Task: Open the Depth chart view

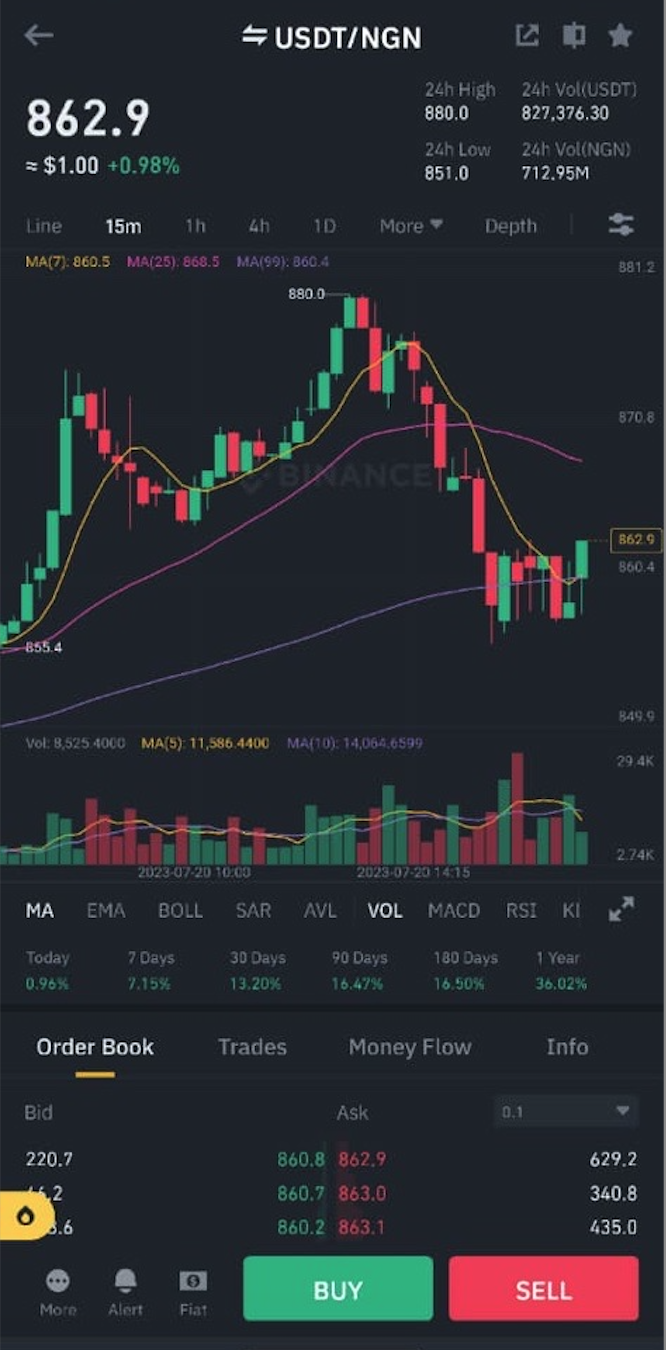Action: point(511,226)
